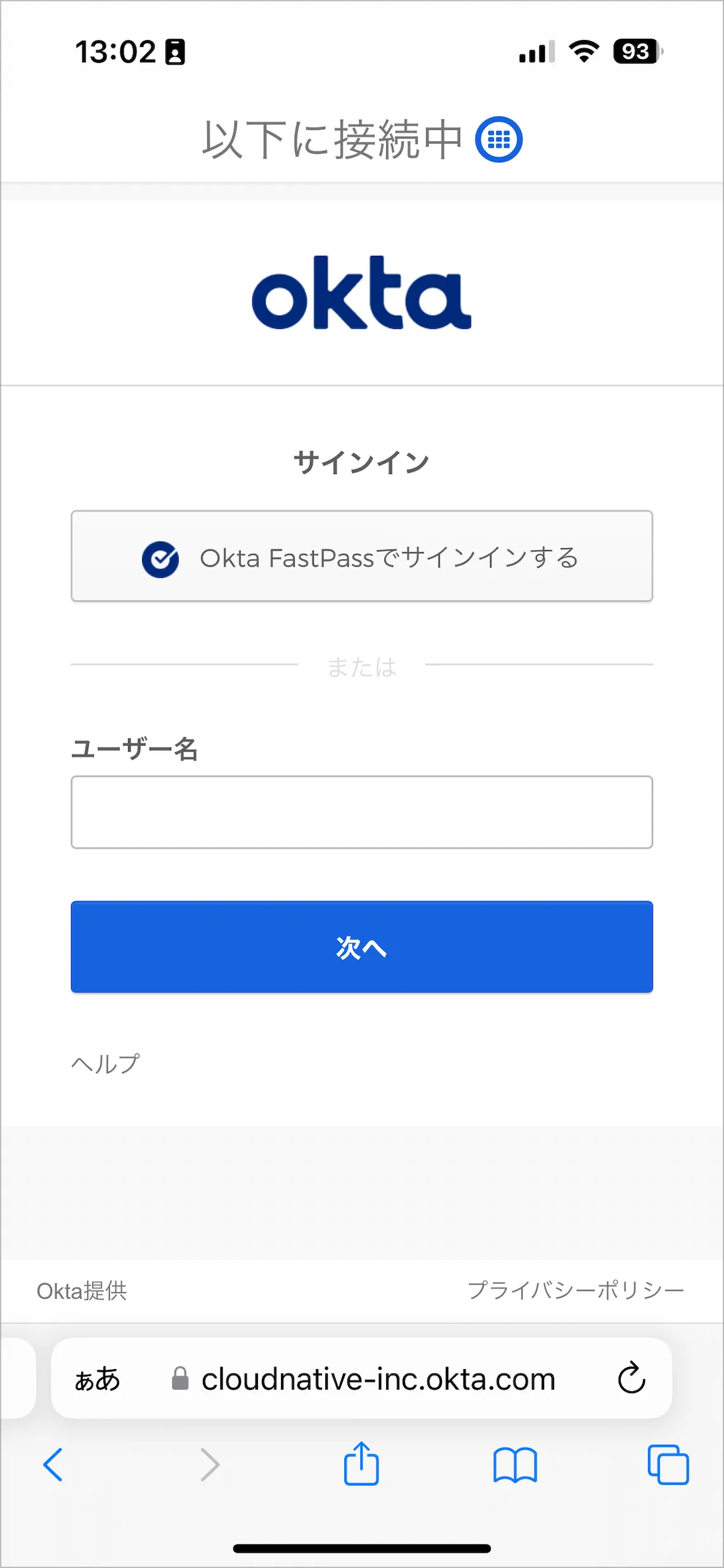Open Safari bookmarks
This screenshot has height=1568, width=724.
515,1465
